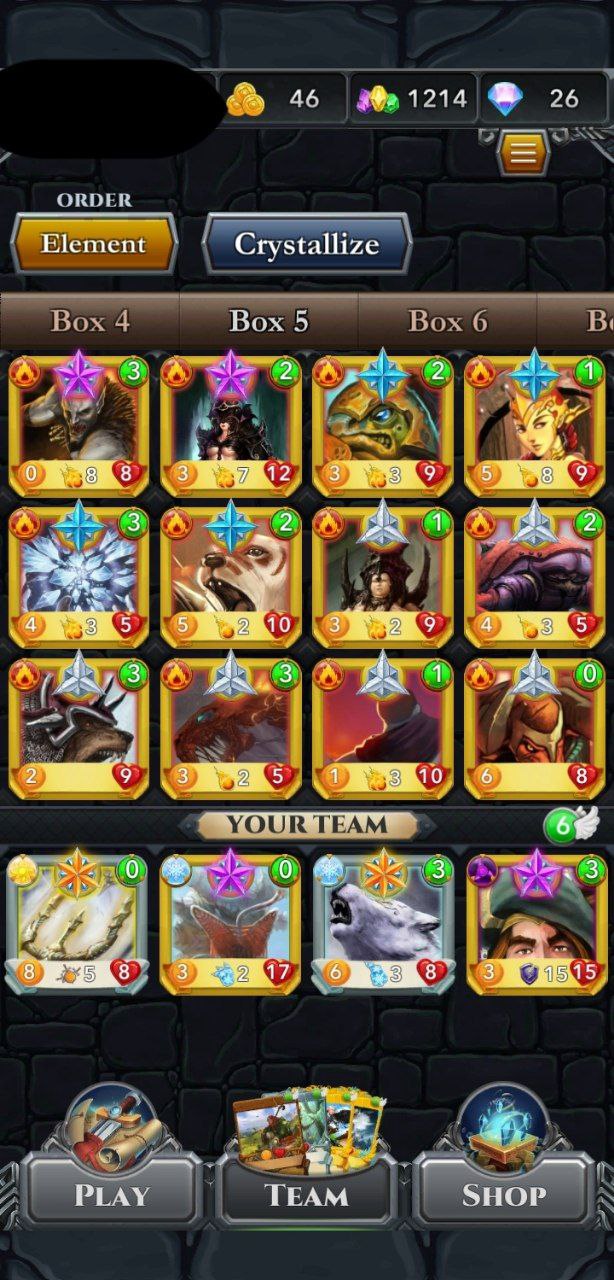Switch to the Box 6 tab
Viewport: 614px width, 1280px height.
[447, 321]
